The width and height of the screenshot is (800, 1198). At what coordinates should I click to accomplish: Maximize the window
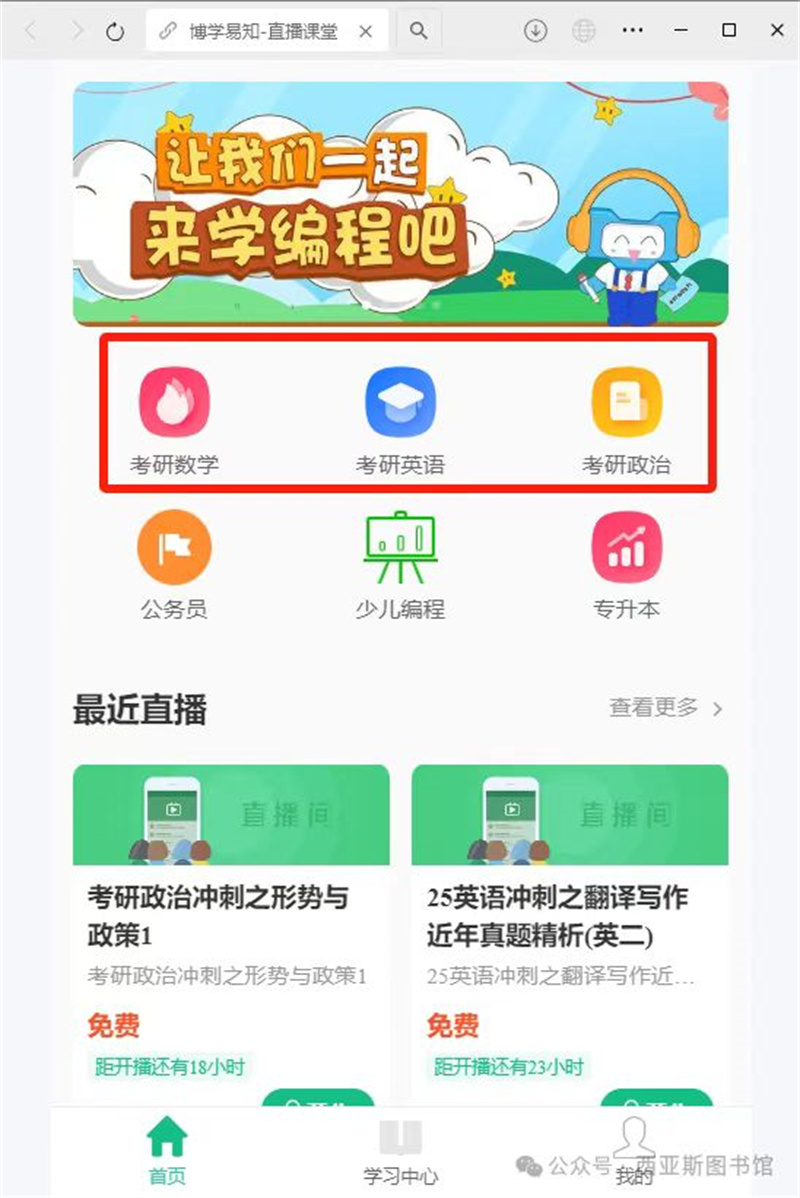click(x=729, y=31)
